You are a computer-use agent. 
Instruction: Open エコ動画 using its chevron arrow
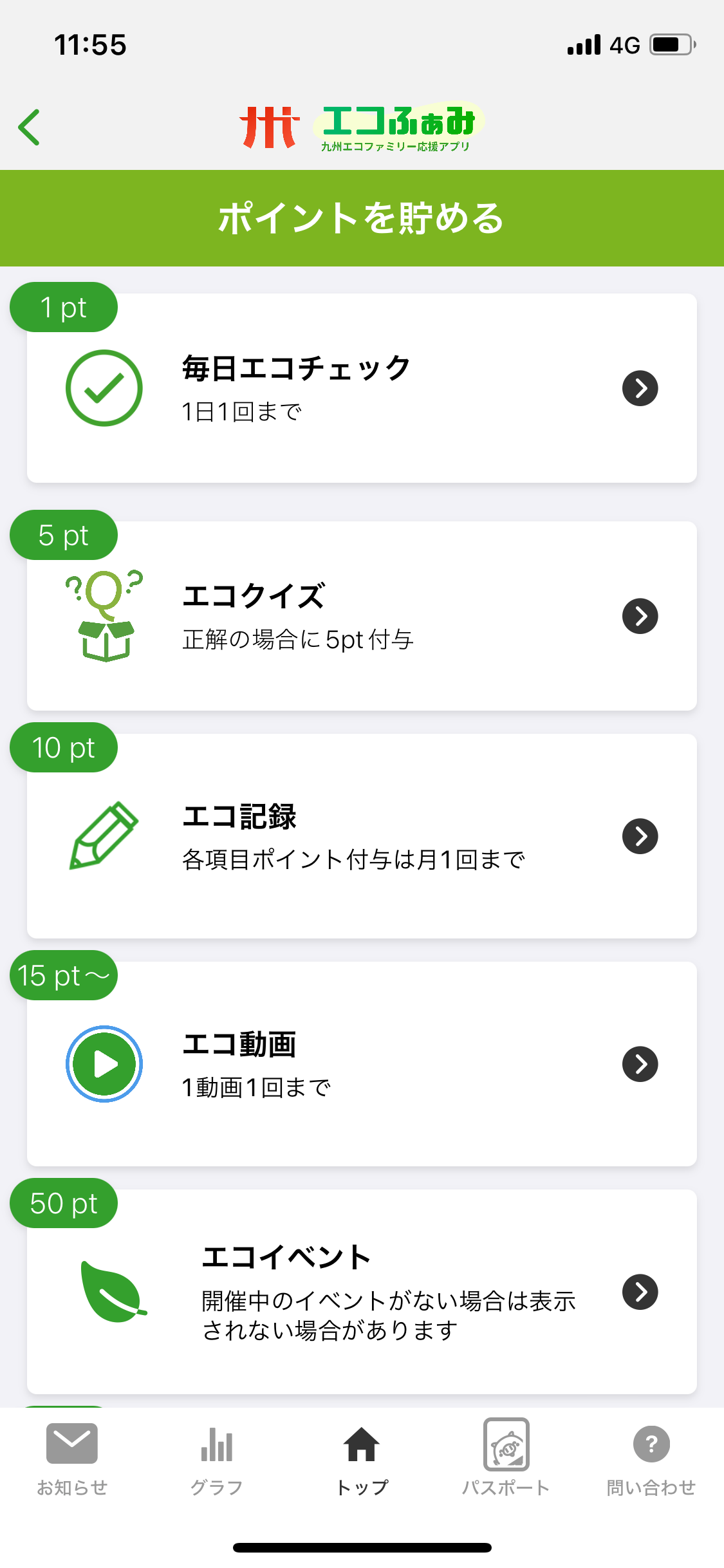(x=640, y=1063)
